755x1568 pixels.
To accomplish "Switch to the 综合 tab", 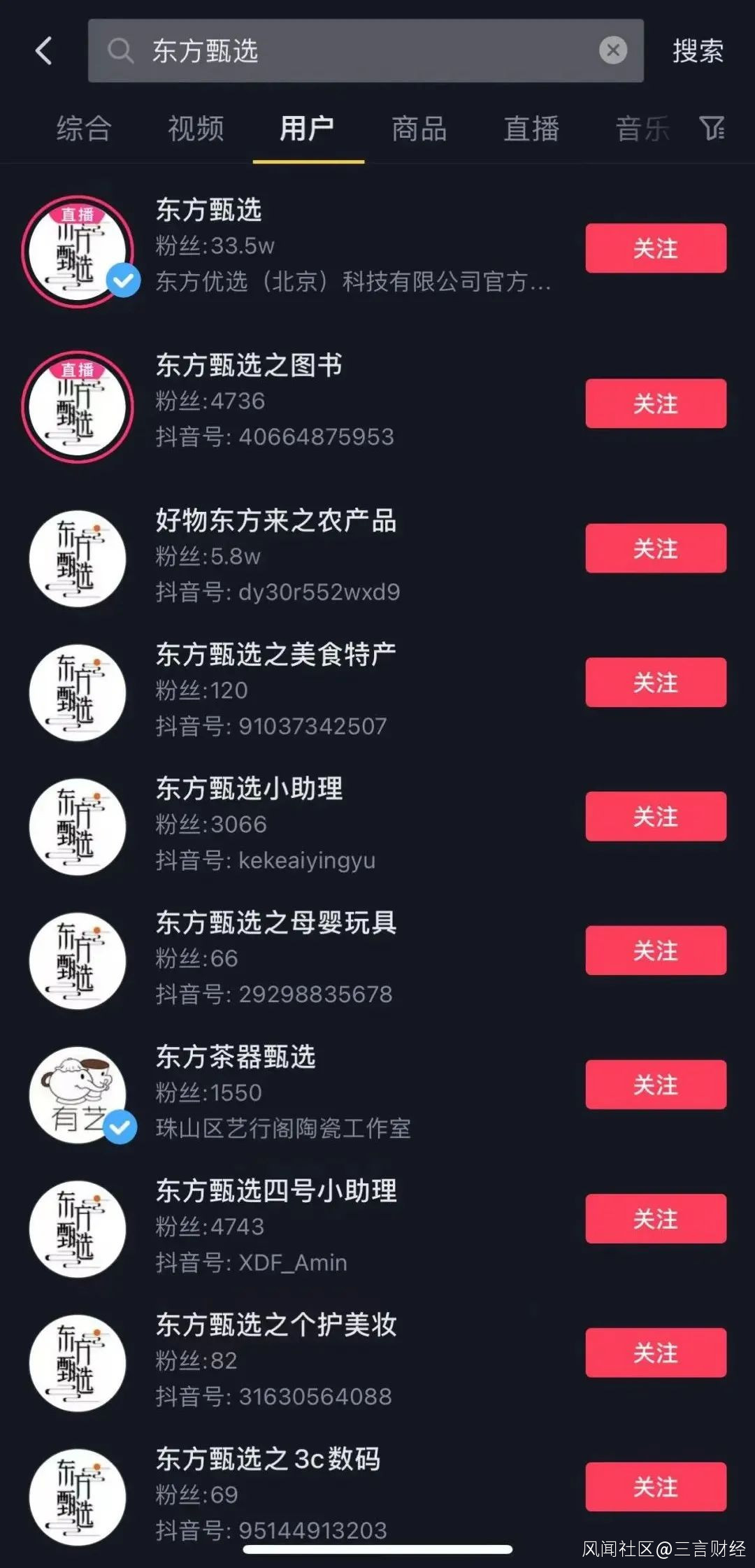I will pyautogui.click(x=84, y=129).
